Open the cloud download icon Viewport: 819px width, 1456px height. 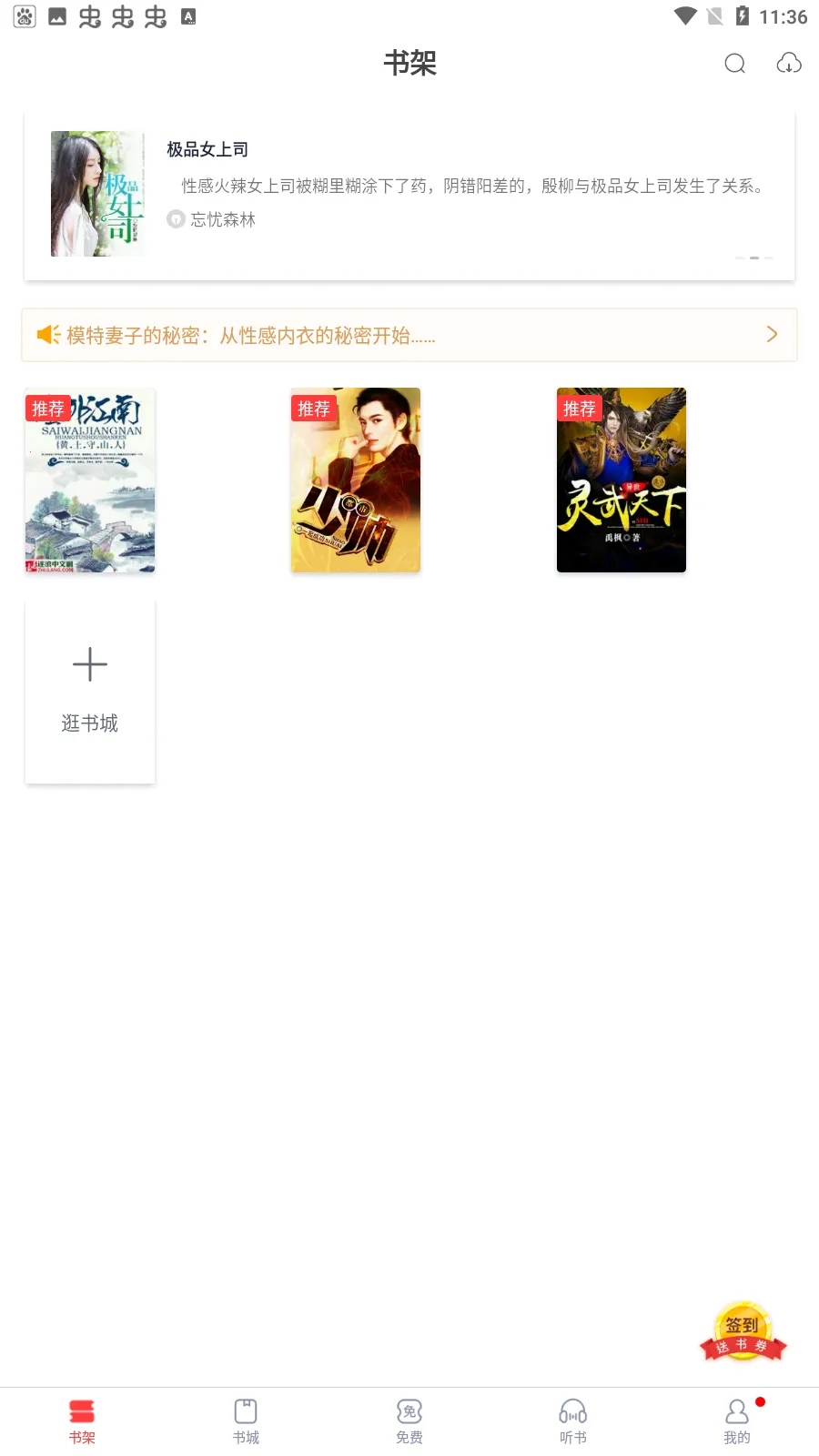788,63
